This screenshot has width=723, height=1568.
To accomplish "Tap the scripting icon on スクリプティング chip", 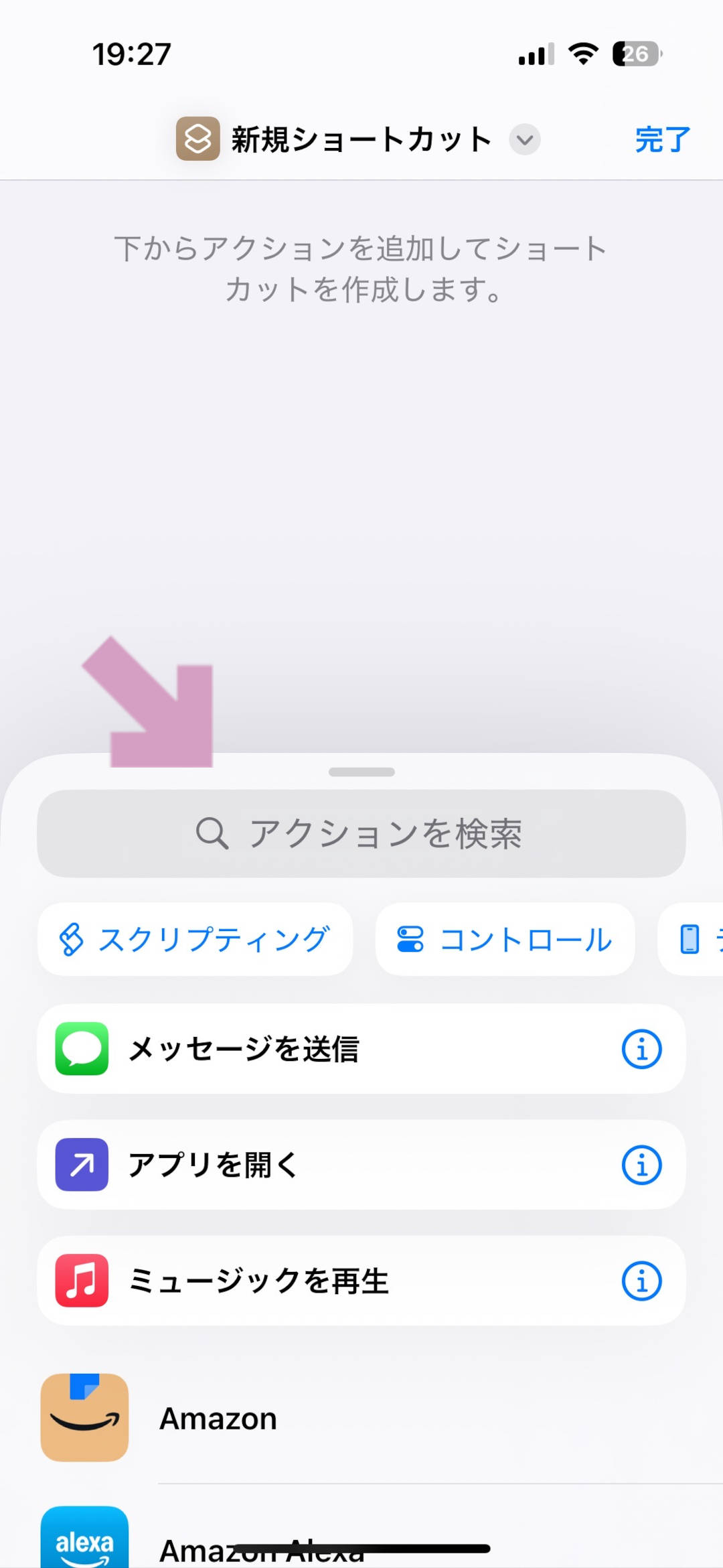I will click(72, 939).
